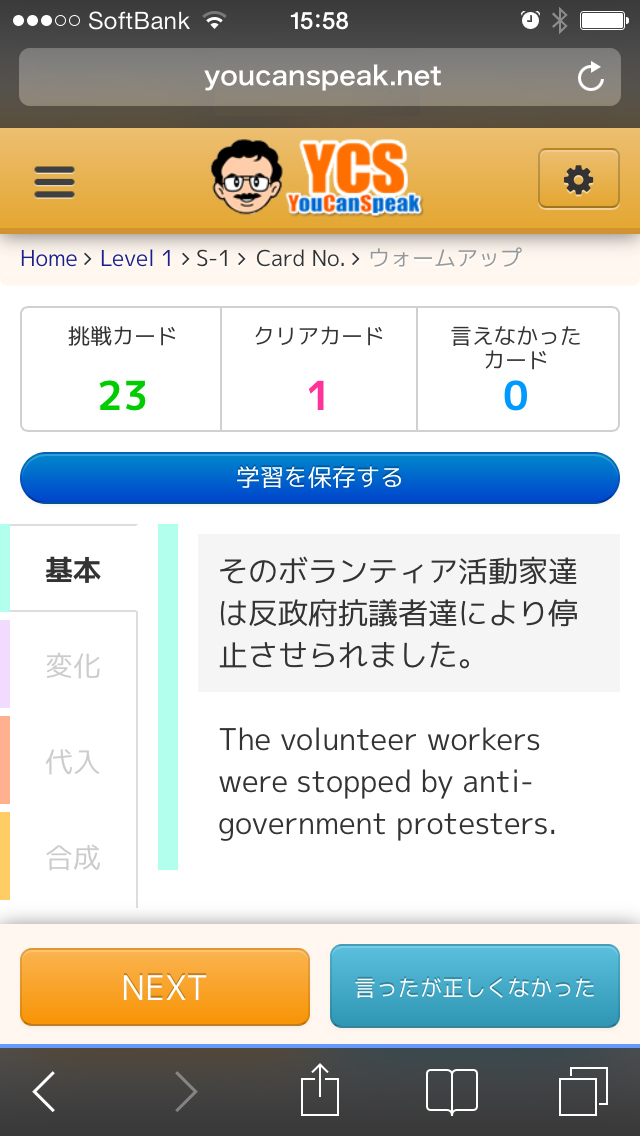Open the gear settings button
Viewport: 640px width, 1136px height.
[578, 179]
